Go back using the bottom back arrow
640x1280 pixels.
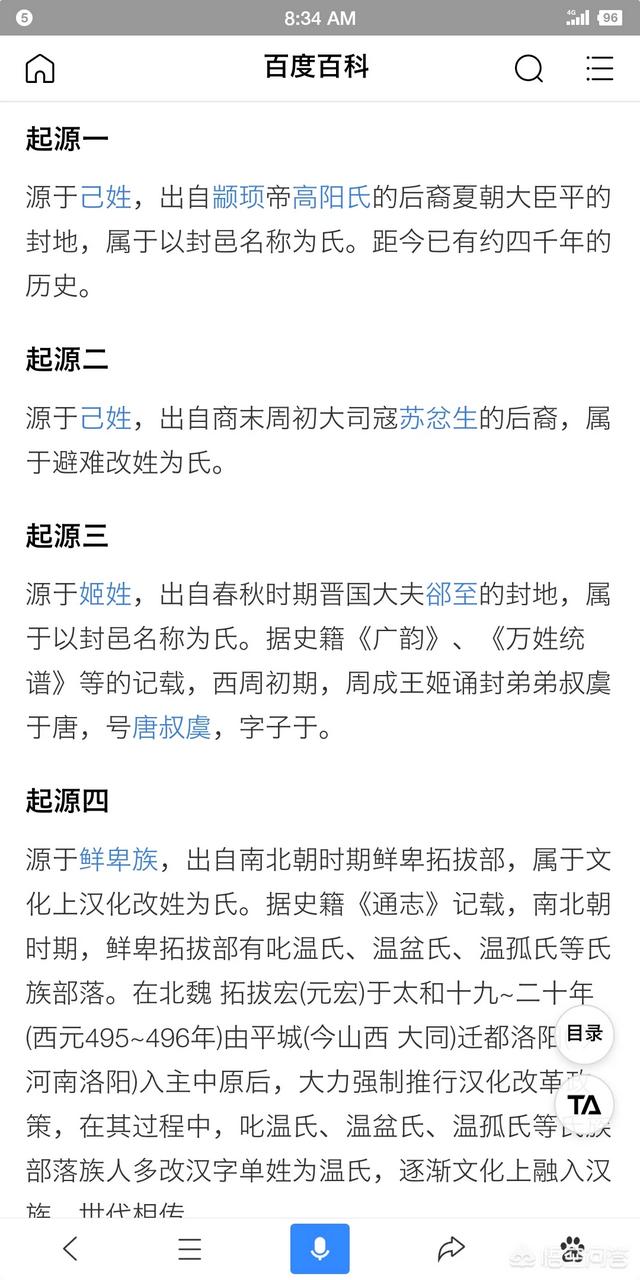[70, 1248]
